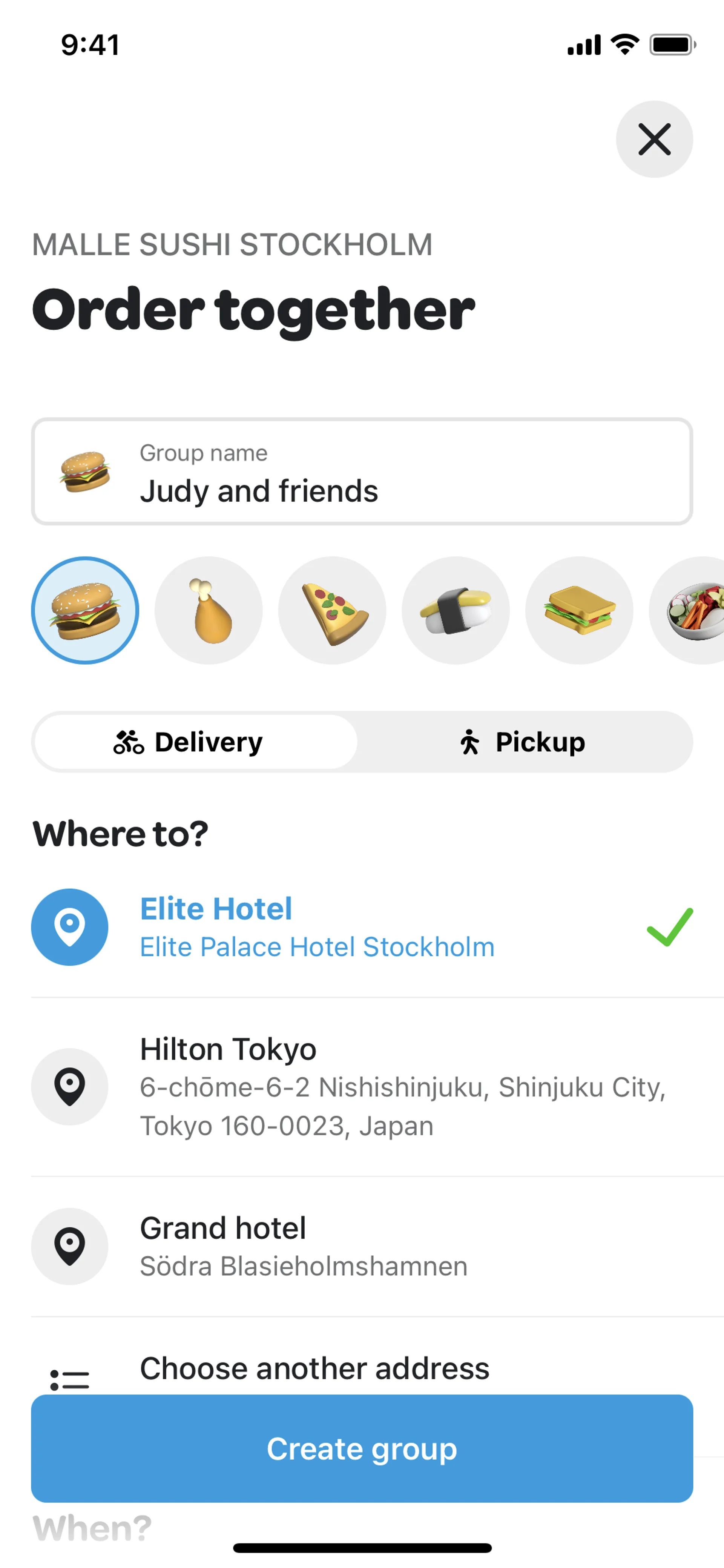
Task: Switch to Pickup mode
Action: pyautogui.click(x=523, y=742)
